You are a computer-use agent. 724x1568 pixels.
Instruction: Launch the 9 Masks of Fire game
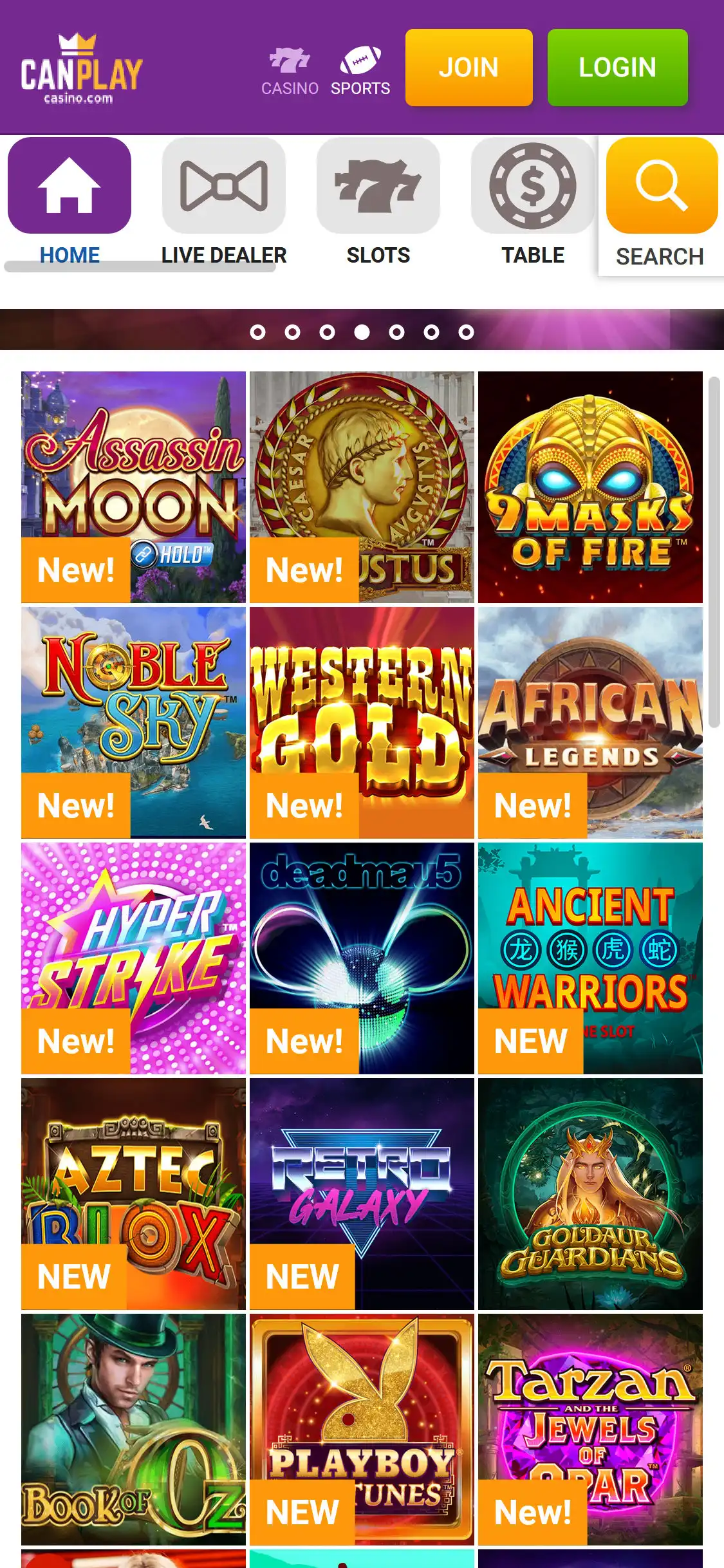590,487
